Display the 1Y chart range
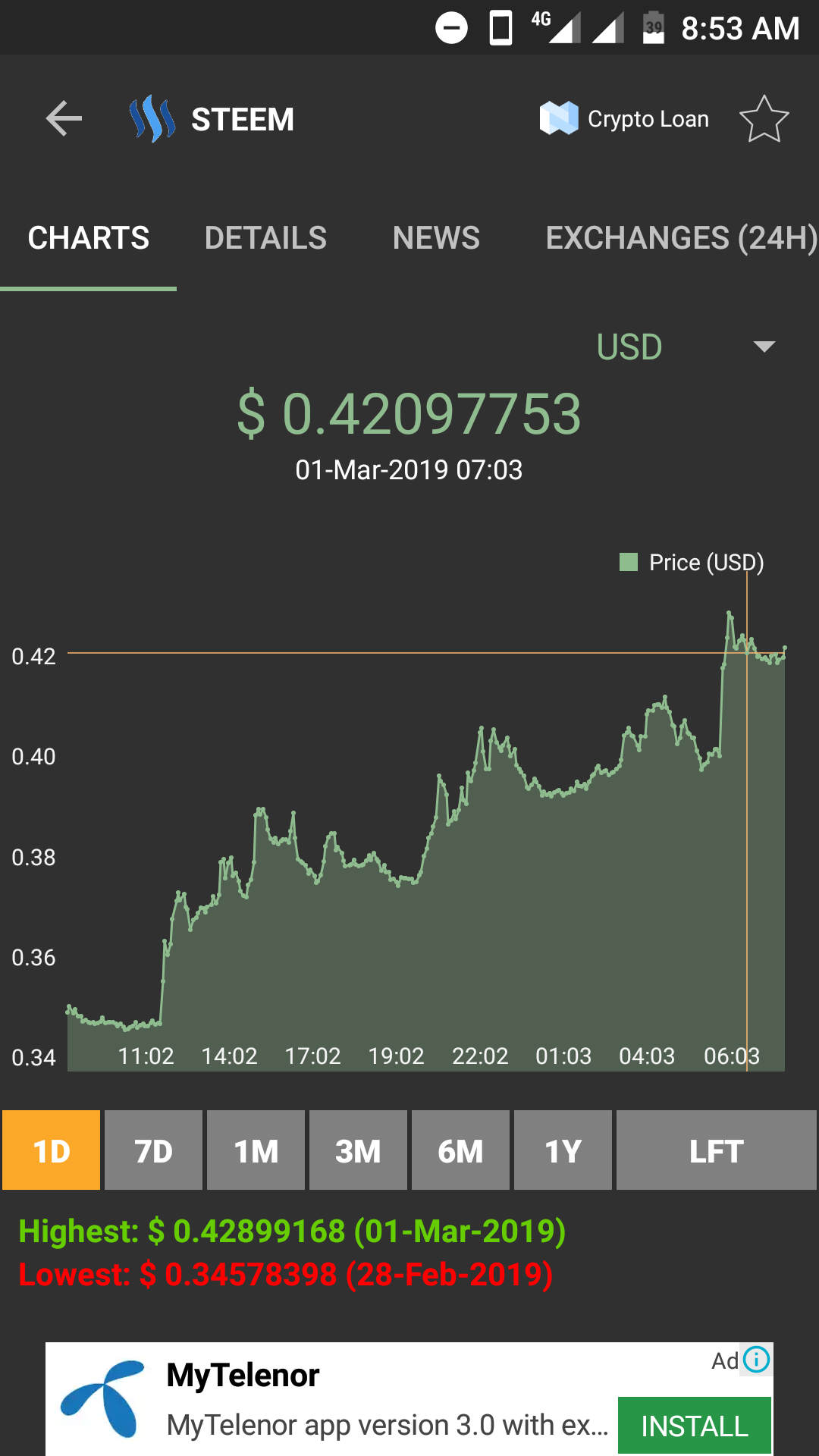This screenshot has height=1456, width=819. coord(563,1150)
